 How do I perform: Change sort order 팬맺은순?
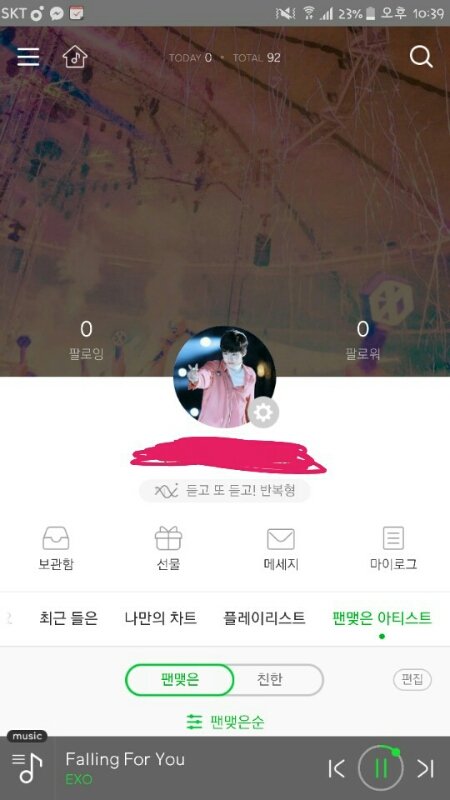[x=226, y=722]
